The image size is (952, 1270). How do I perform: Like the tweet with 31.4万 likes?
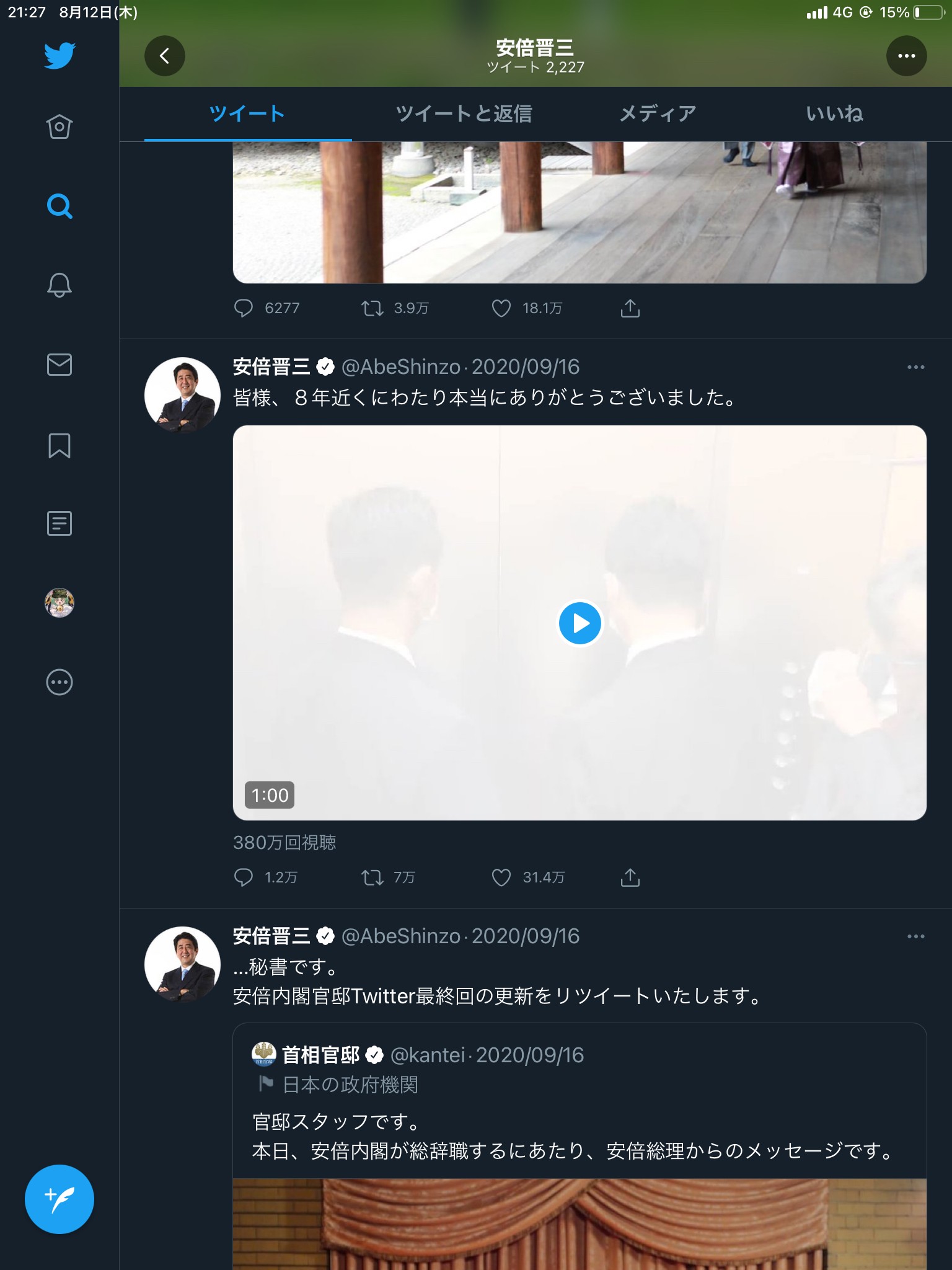[x=501, y=877]
